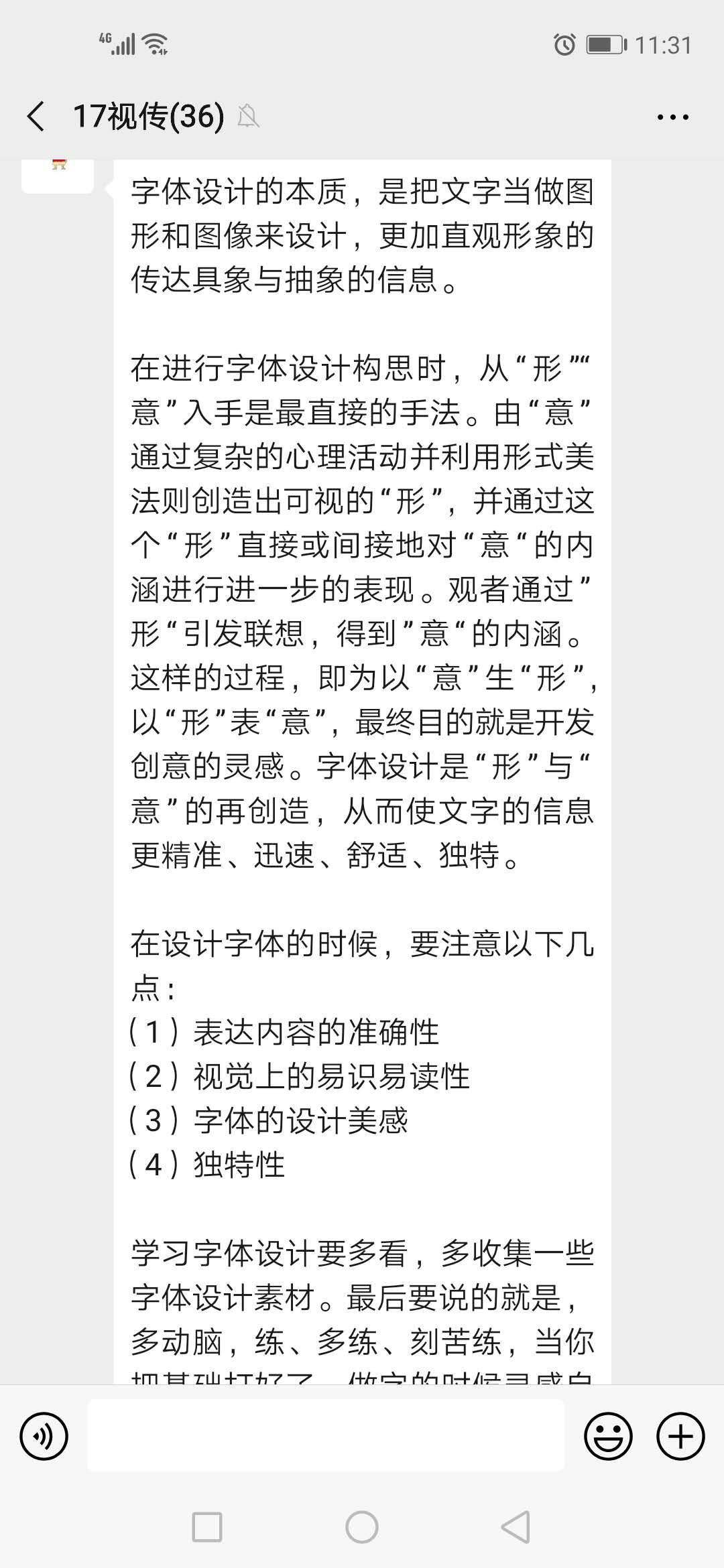Open the sender's avatar profile
724x1568 pixels.
(x=58, y=174)
